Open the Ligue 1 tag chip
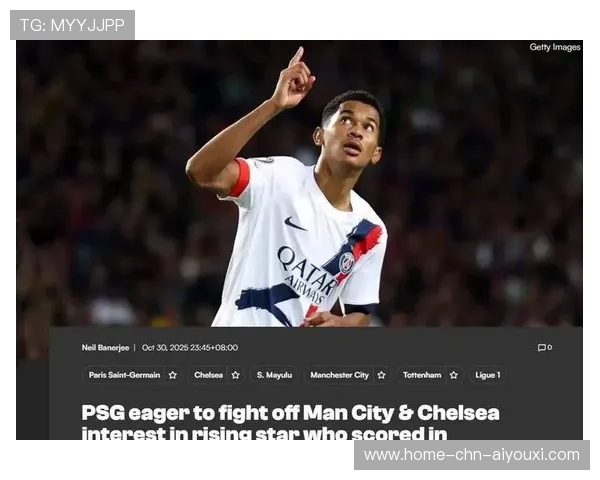Viewport: 600px width, 480px height. tap(488, 375)
